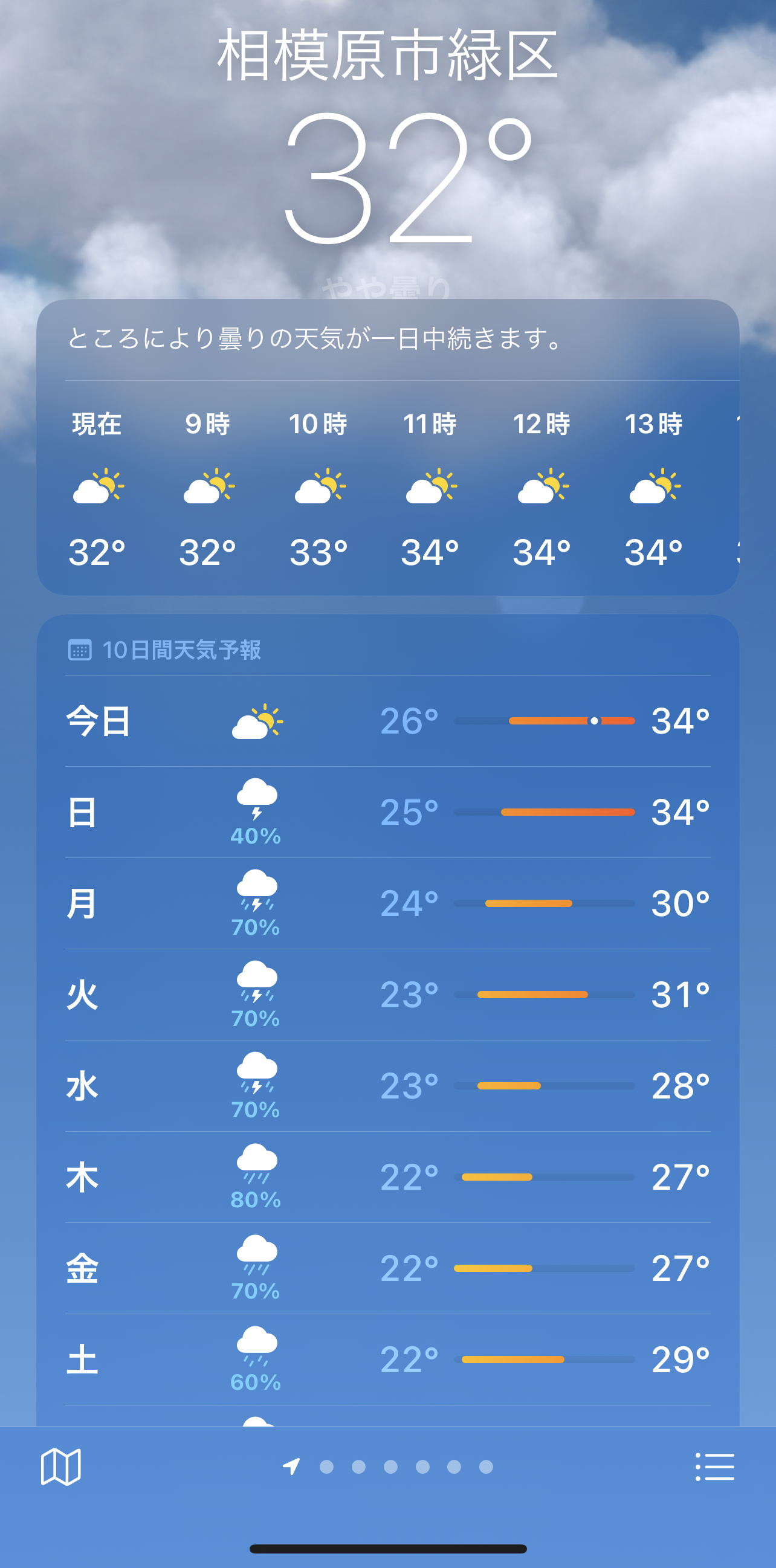Open Tuesday (火) forecast row
The image size is (776, 1568).
(387, 995)
